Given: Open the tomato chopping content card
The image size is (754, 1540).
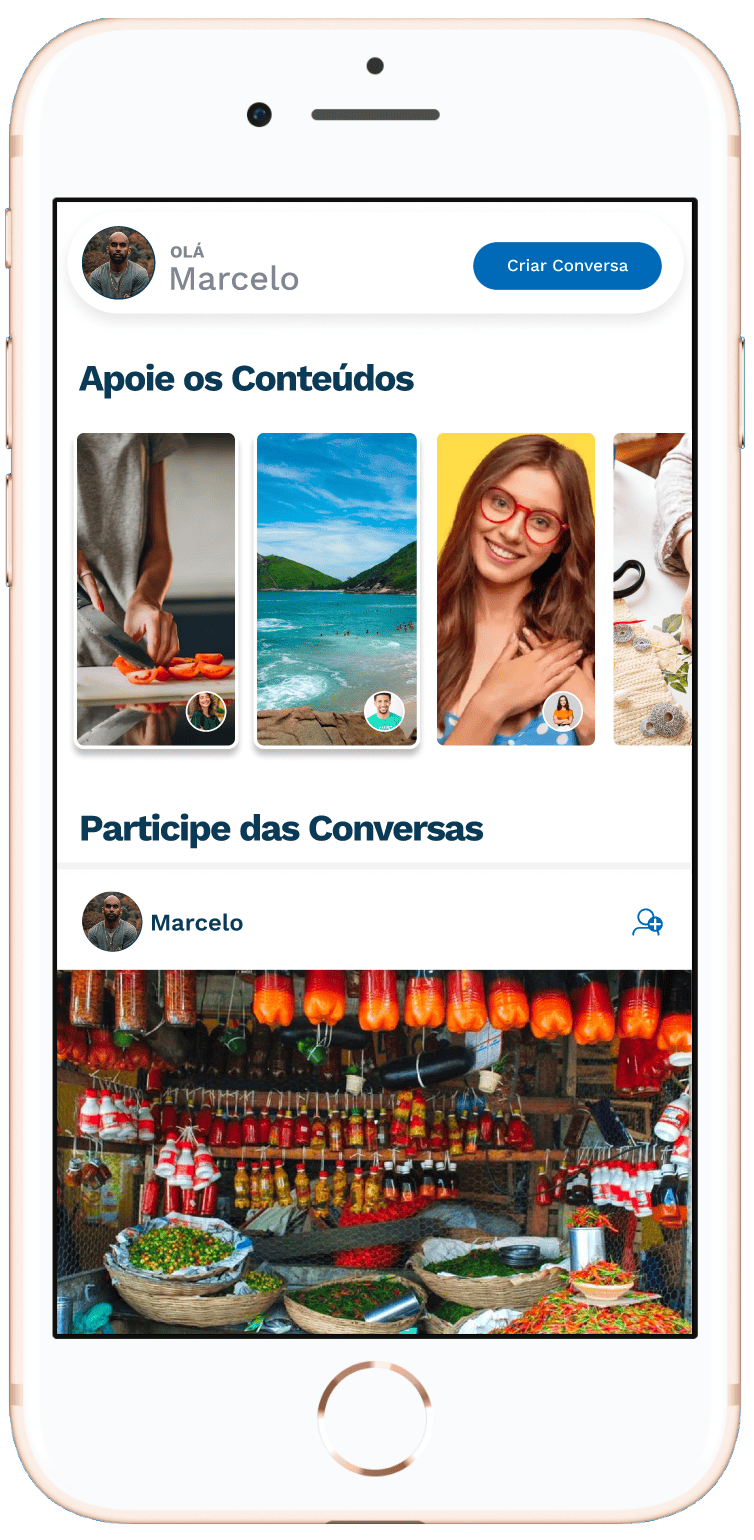Looking at the screenshot, I should pos(156,589).
